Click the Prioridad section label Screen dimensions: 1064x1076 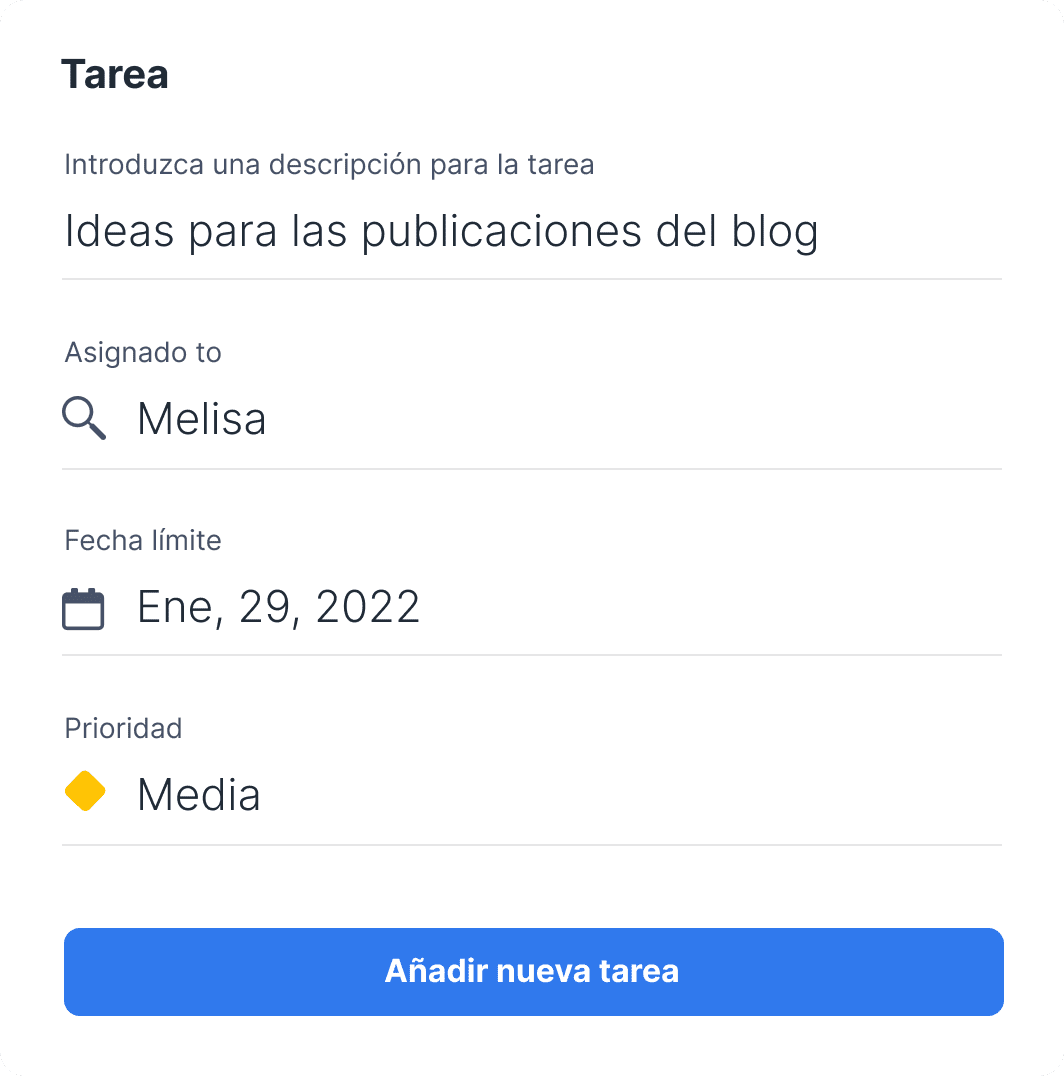click(123, 729)
